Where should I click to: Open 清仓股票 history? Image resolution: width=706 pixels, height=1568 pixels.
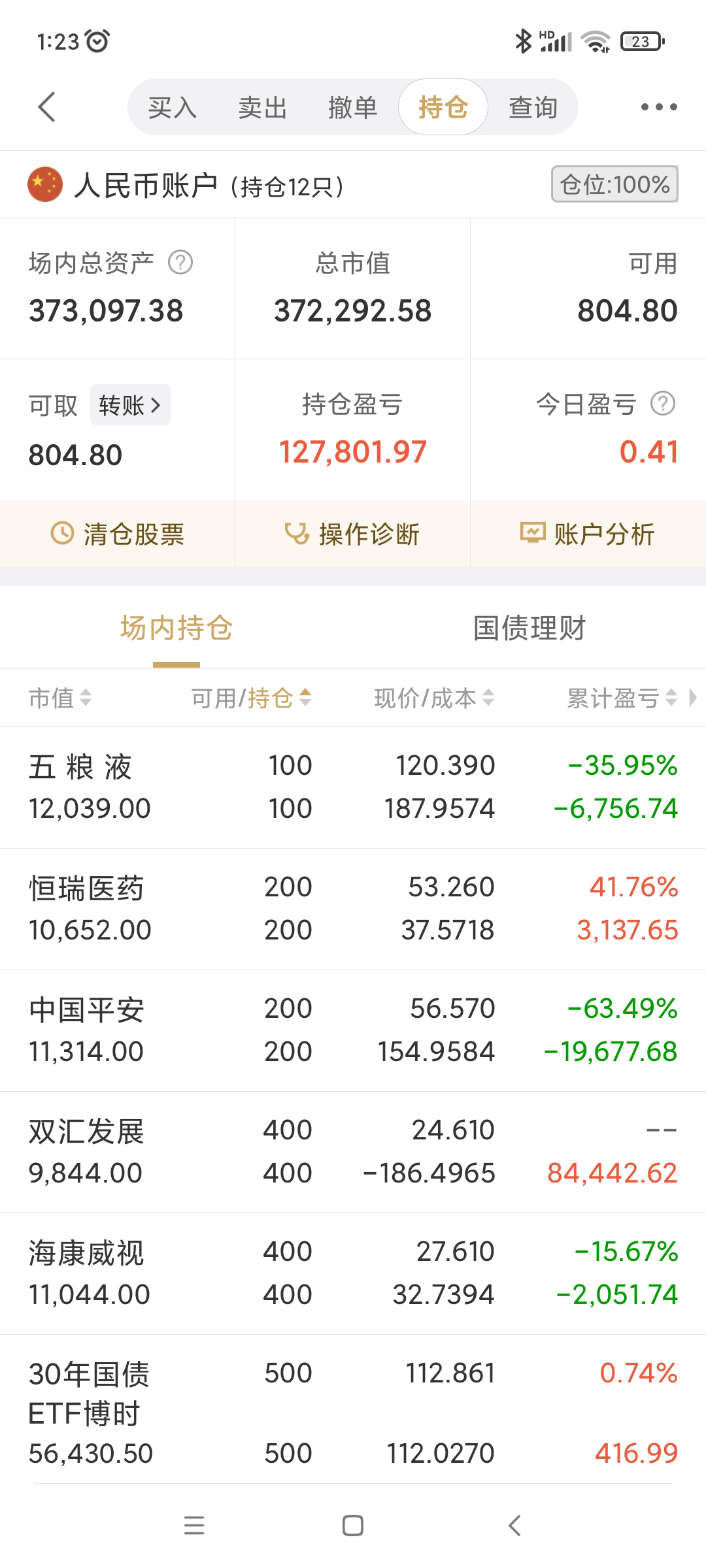(x=118, y=534)
